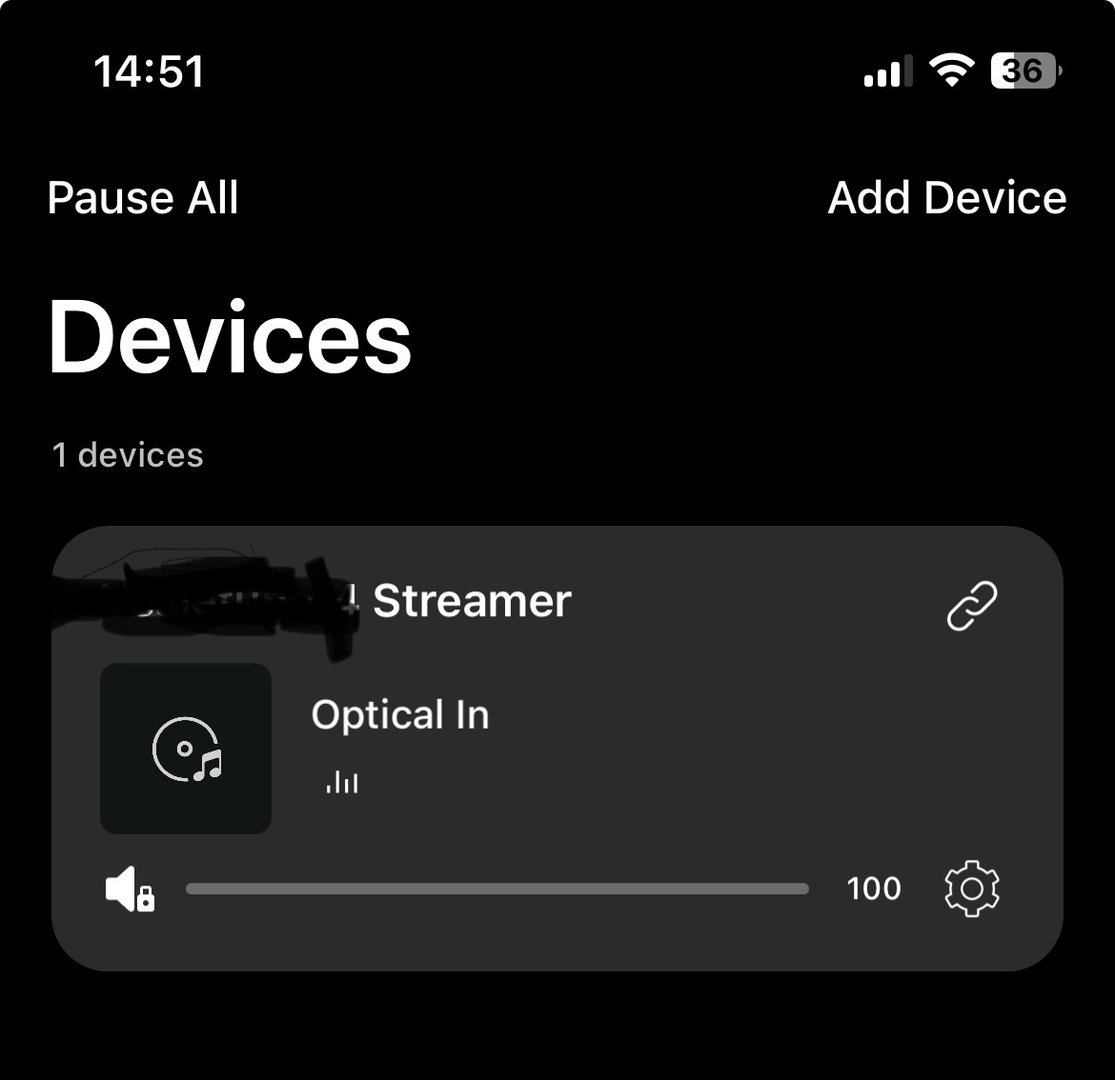Set volume on the Streamer slider
Viewport: 1115px width, 1080px height.
pos(497,888)
